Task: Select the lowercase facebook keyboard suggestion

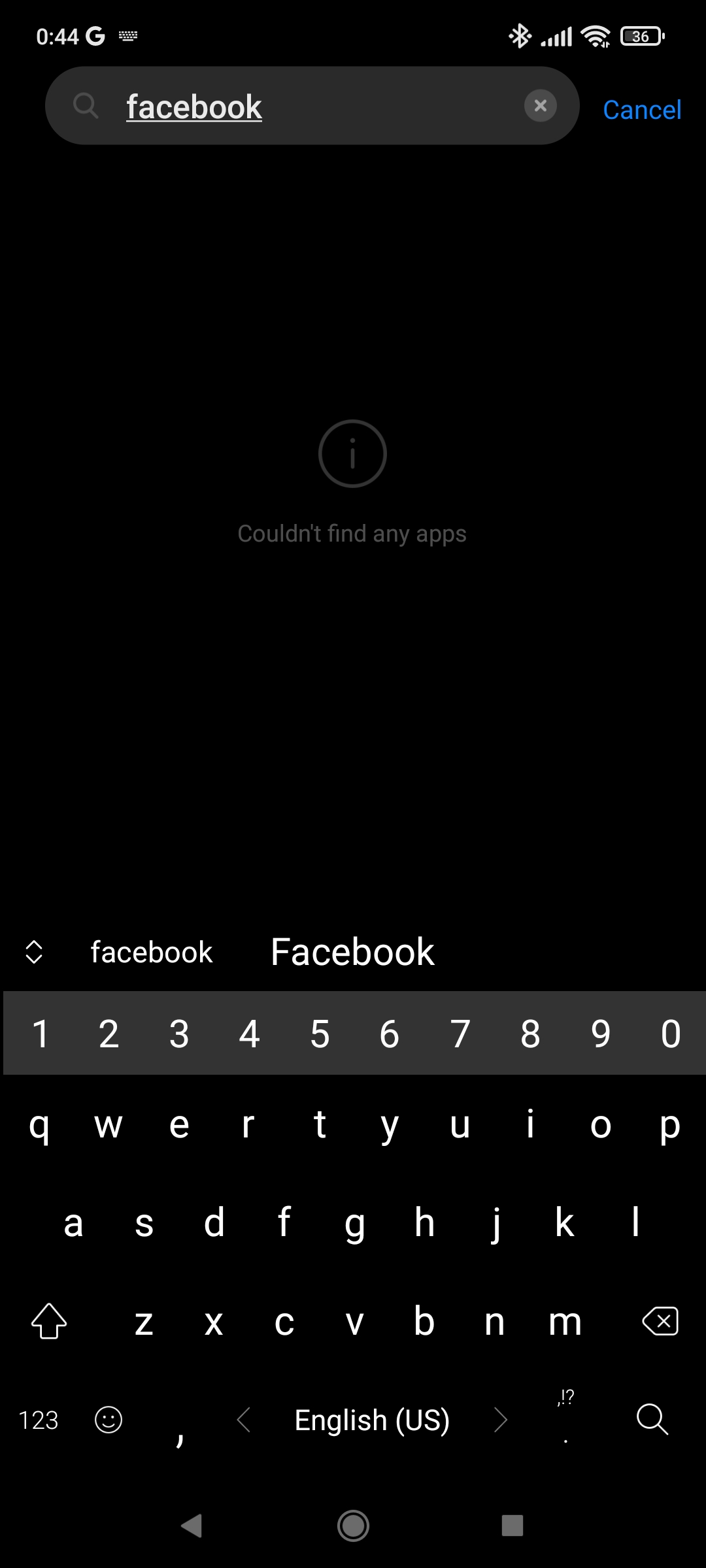Action: click(152, 953)
